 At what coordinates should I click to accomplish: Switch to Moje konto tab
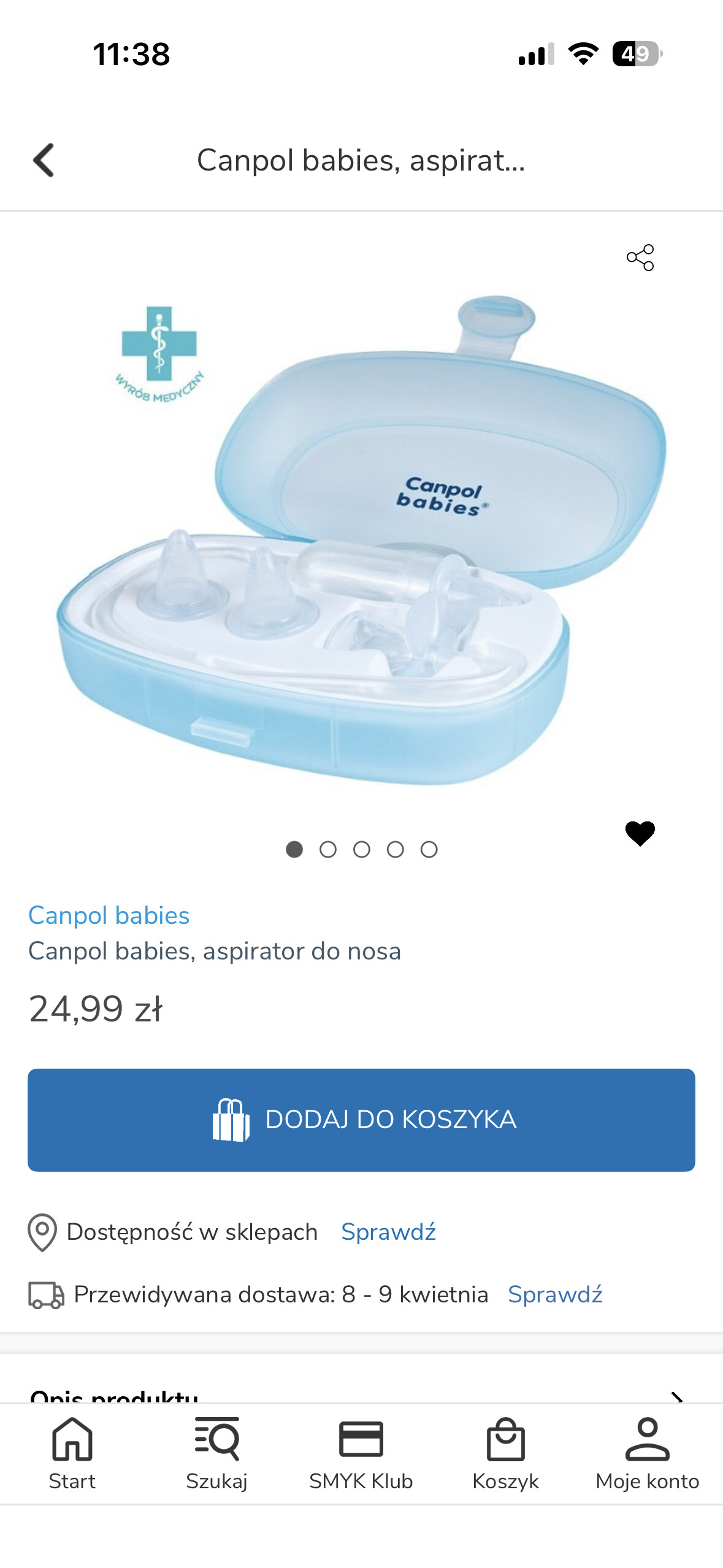(x=647, y=1454)
